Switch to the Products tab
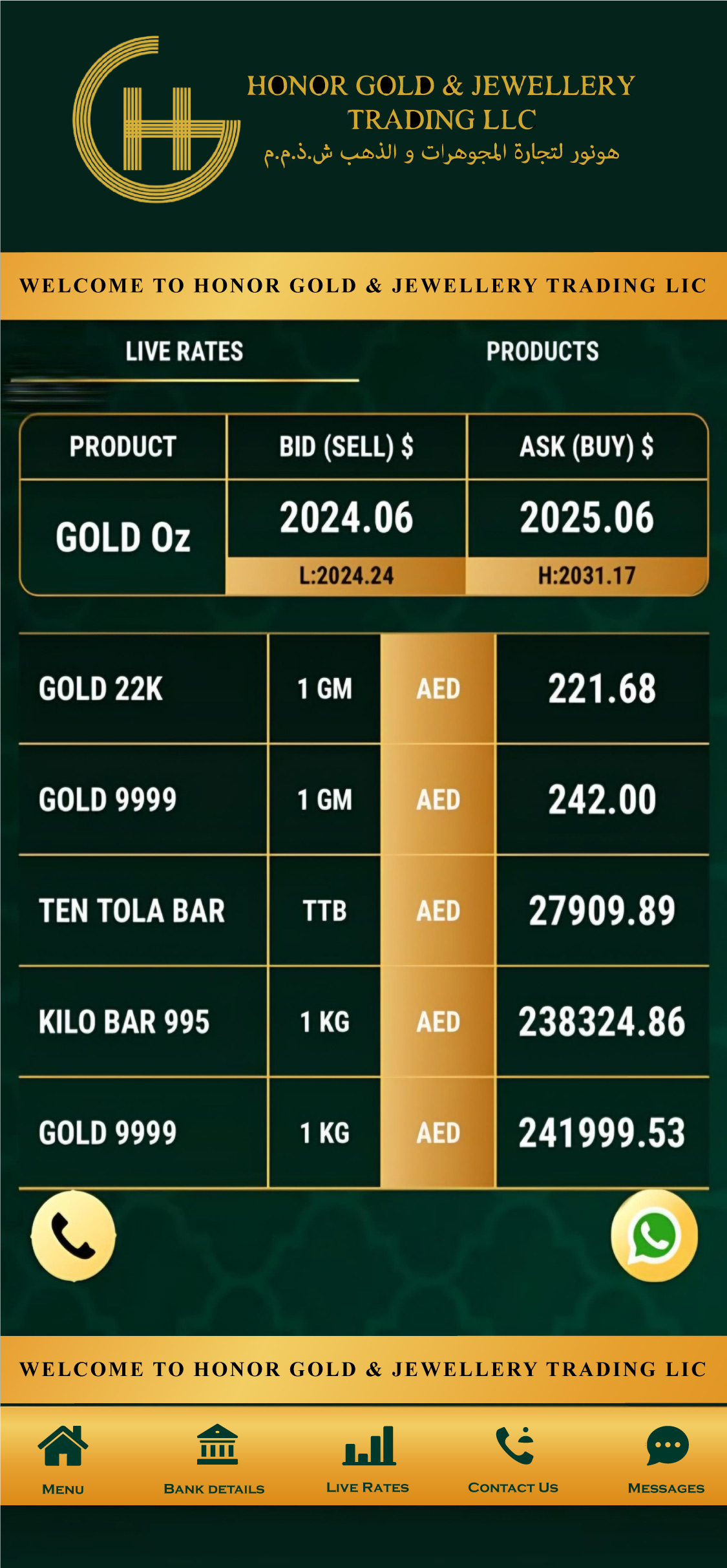The height and width of the screenshot is (1568, 727). click(542, 352)
